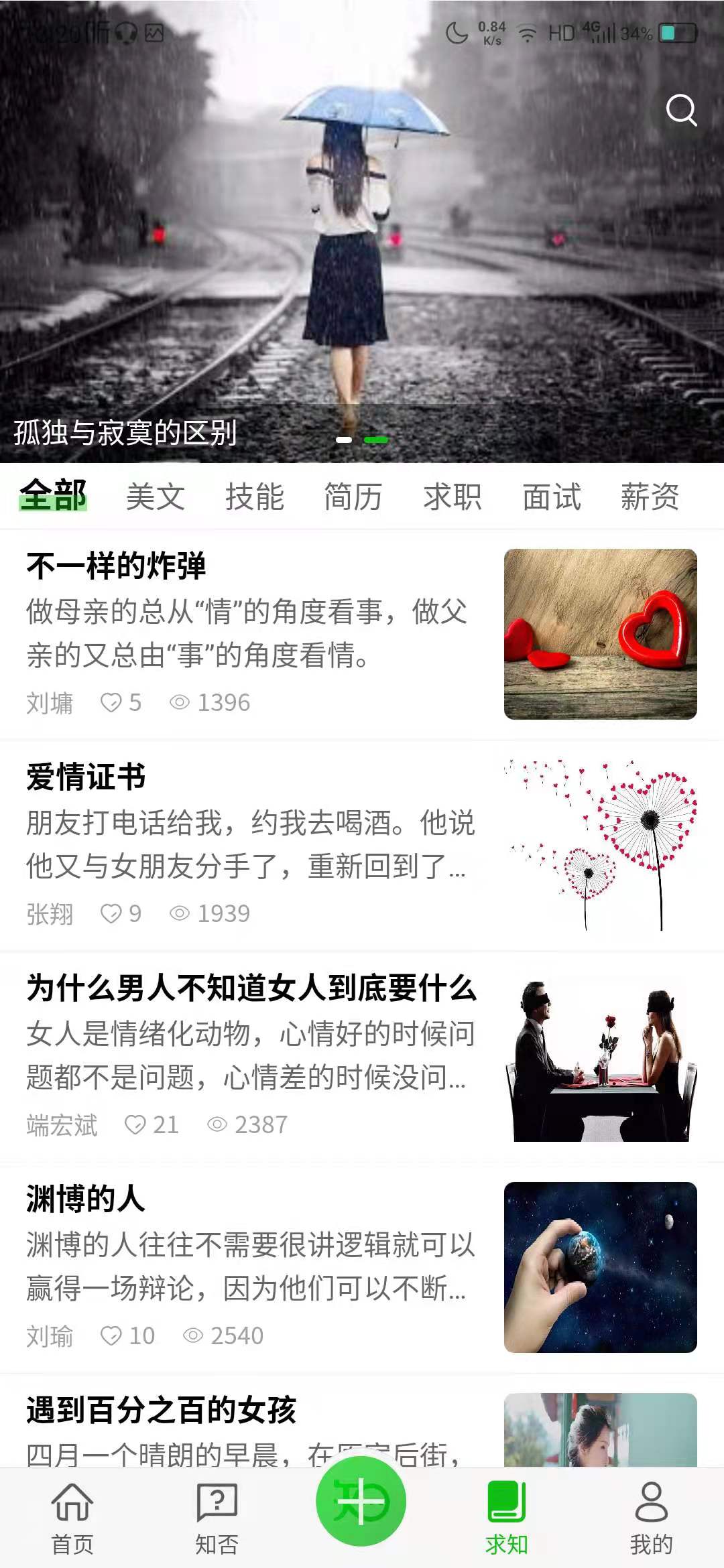724x1568 pixels.
Task: Open the search icon on the banner
Action: click(681, 111)
